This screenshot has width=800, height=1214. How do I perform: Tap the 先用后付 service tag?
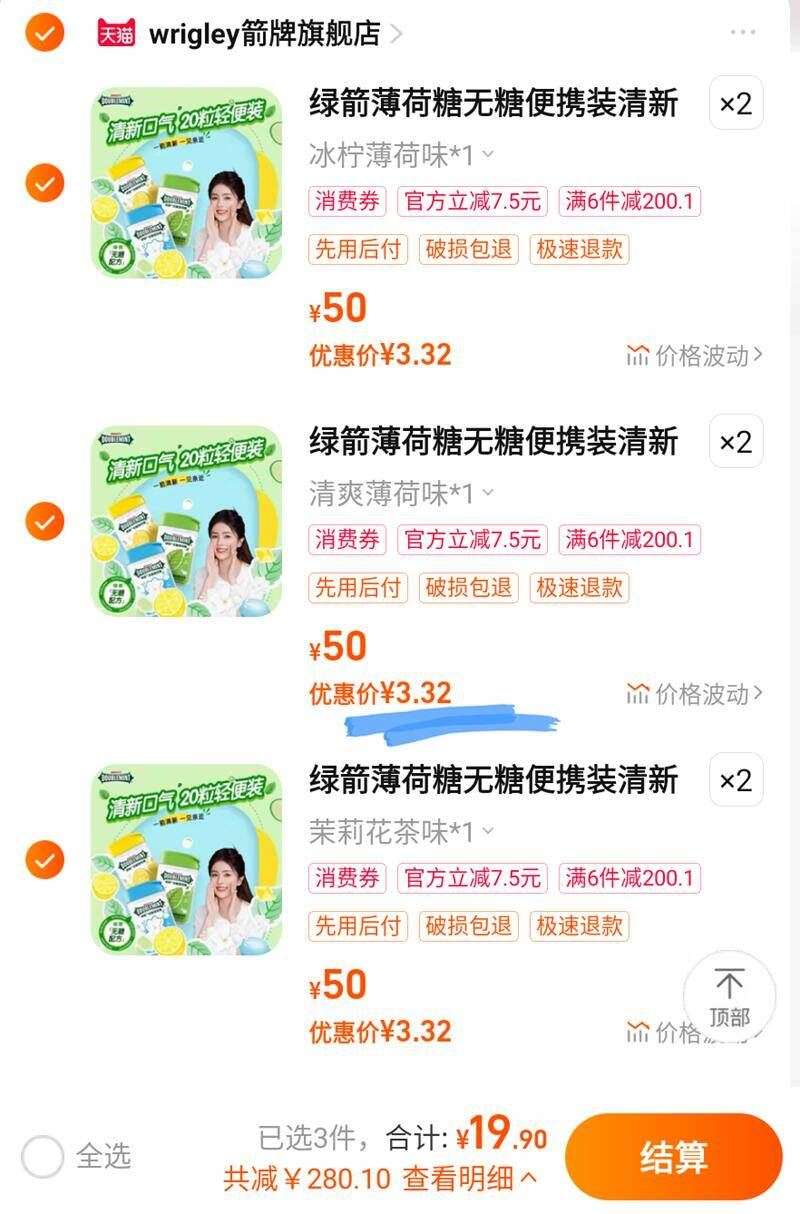357,249
